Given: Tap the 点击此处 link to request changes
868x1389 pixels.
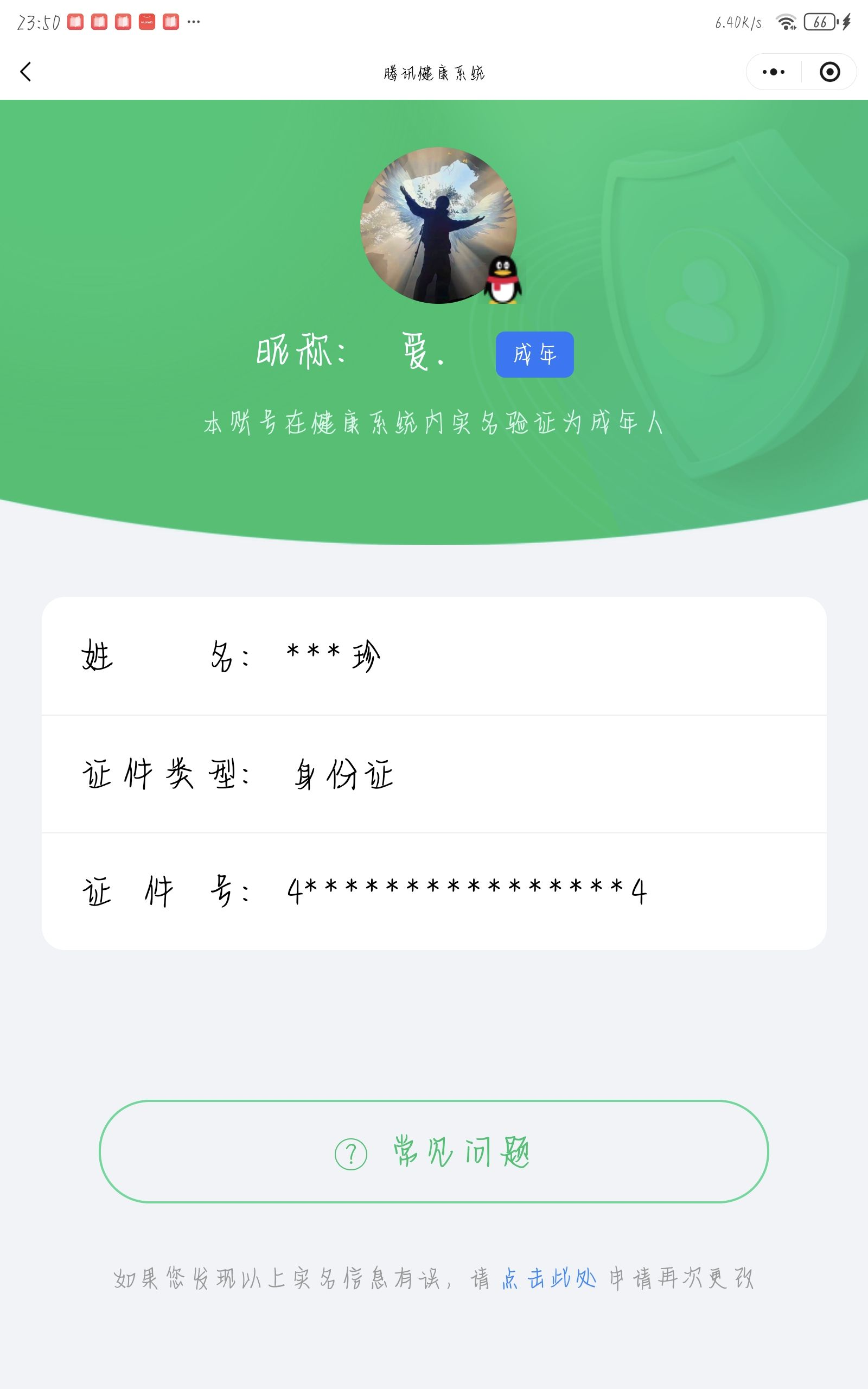Looking at the screenshot, I should tap(549, 1278).
